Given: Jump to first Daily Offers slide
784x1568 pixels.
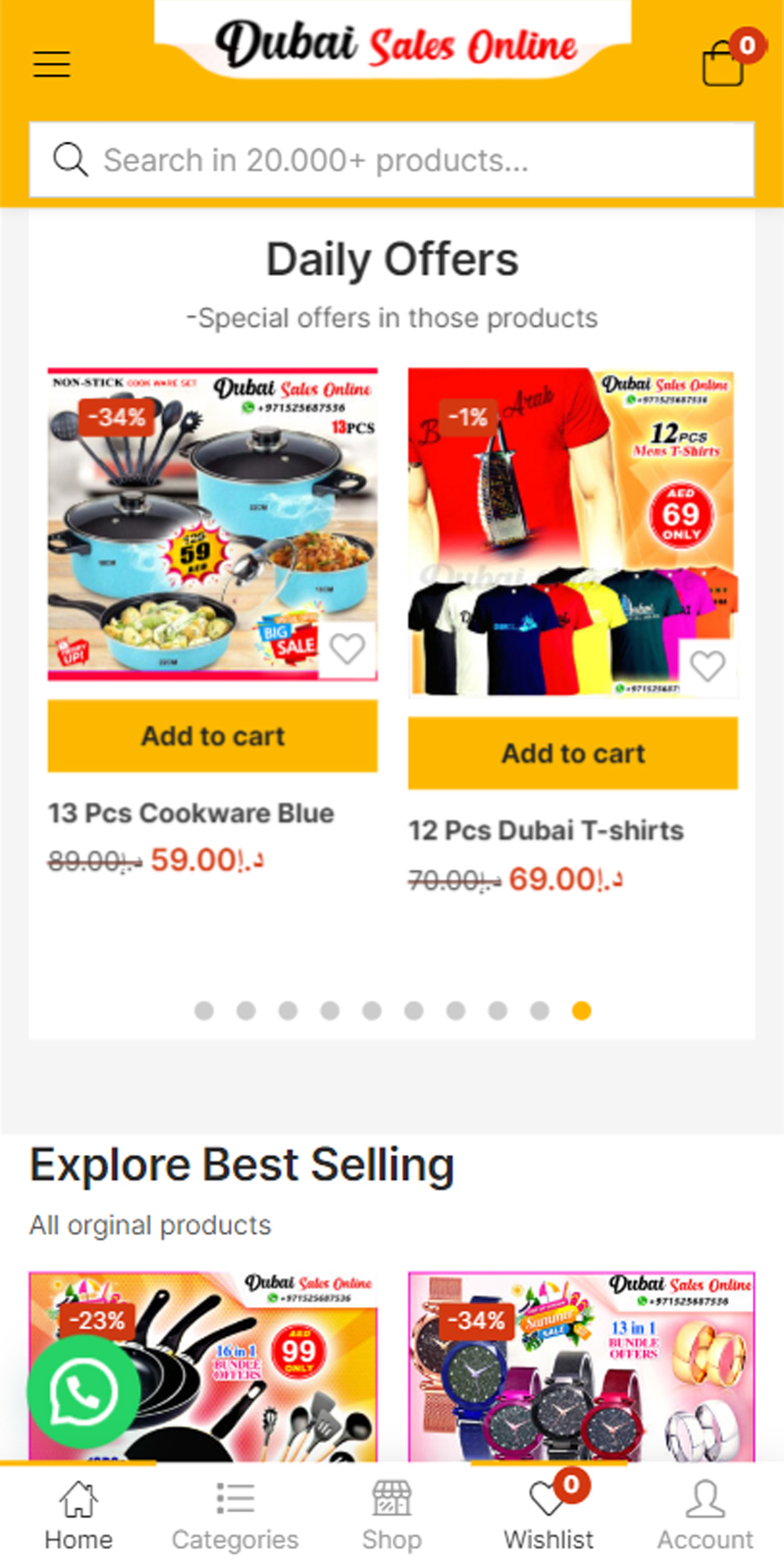Looking at the screenshot, I should 204,1011.
